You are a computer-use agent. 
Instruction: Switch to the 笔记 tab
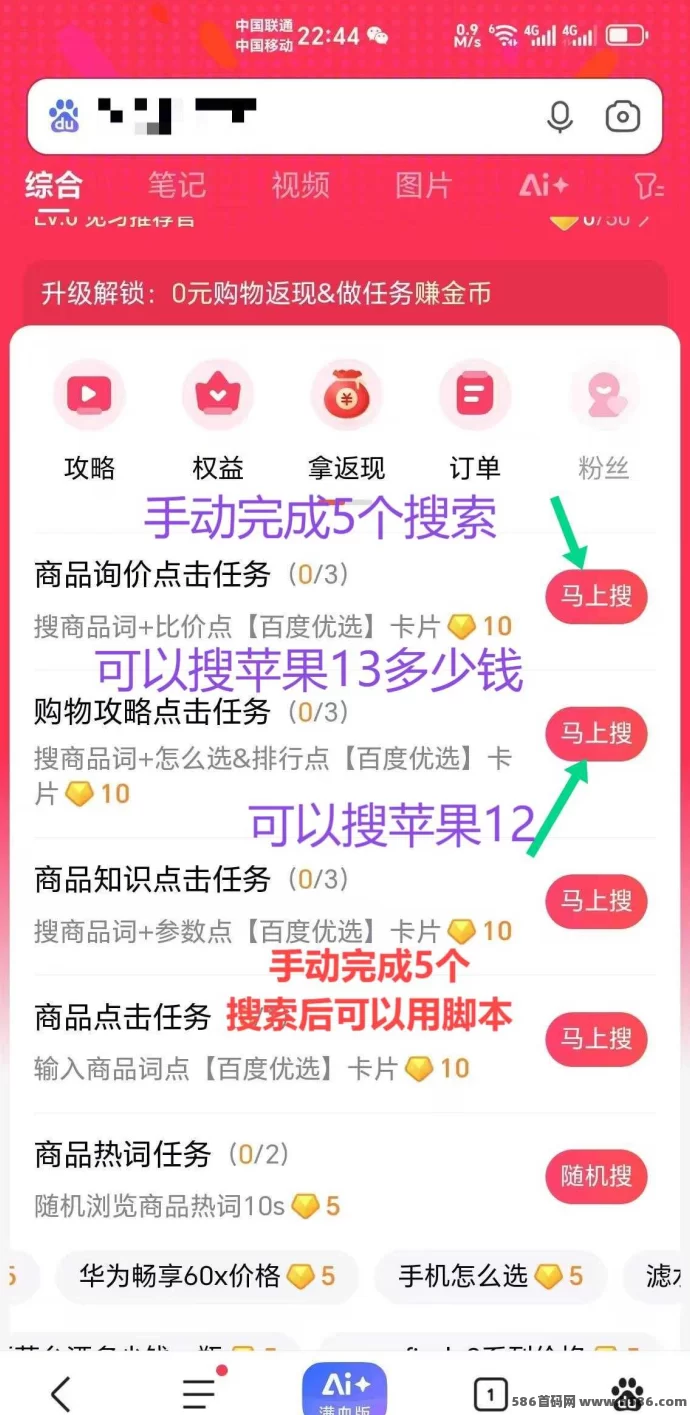point(177,185)
